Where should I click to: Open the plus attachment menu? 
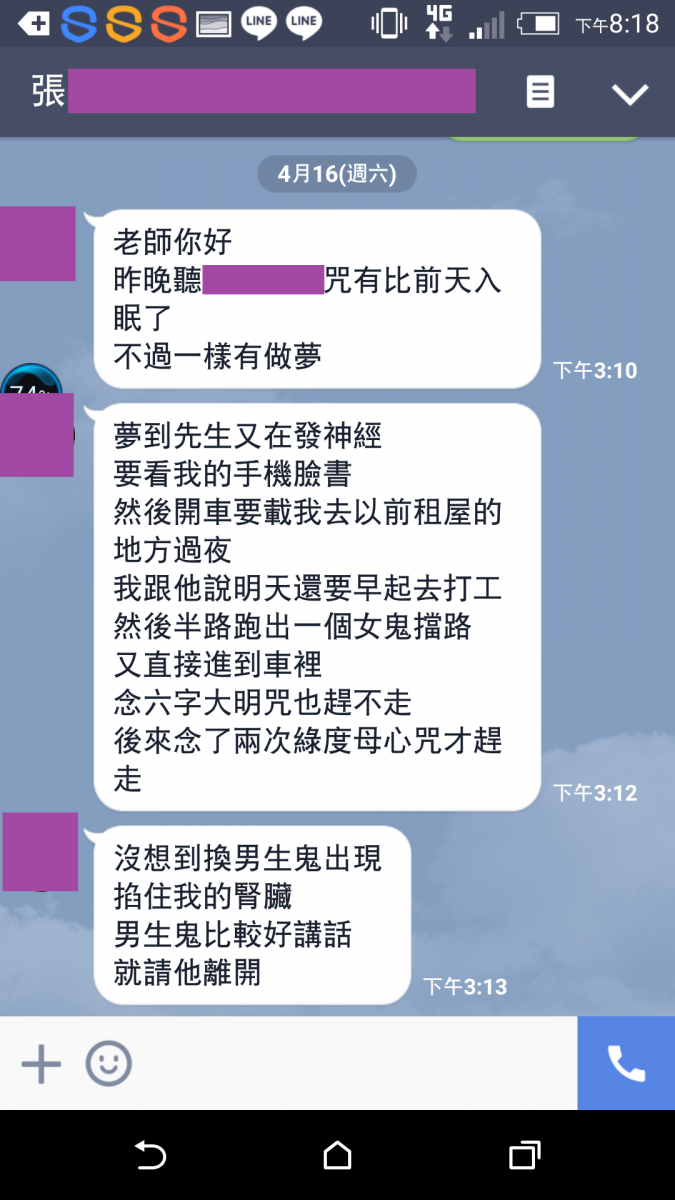click(41, 1063)
